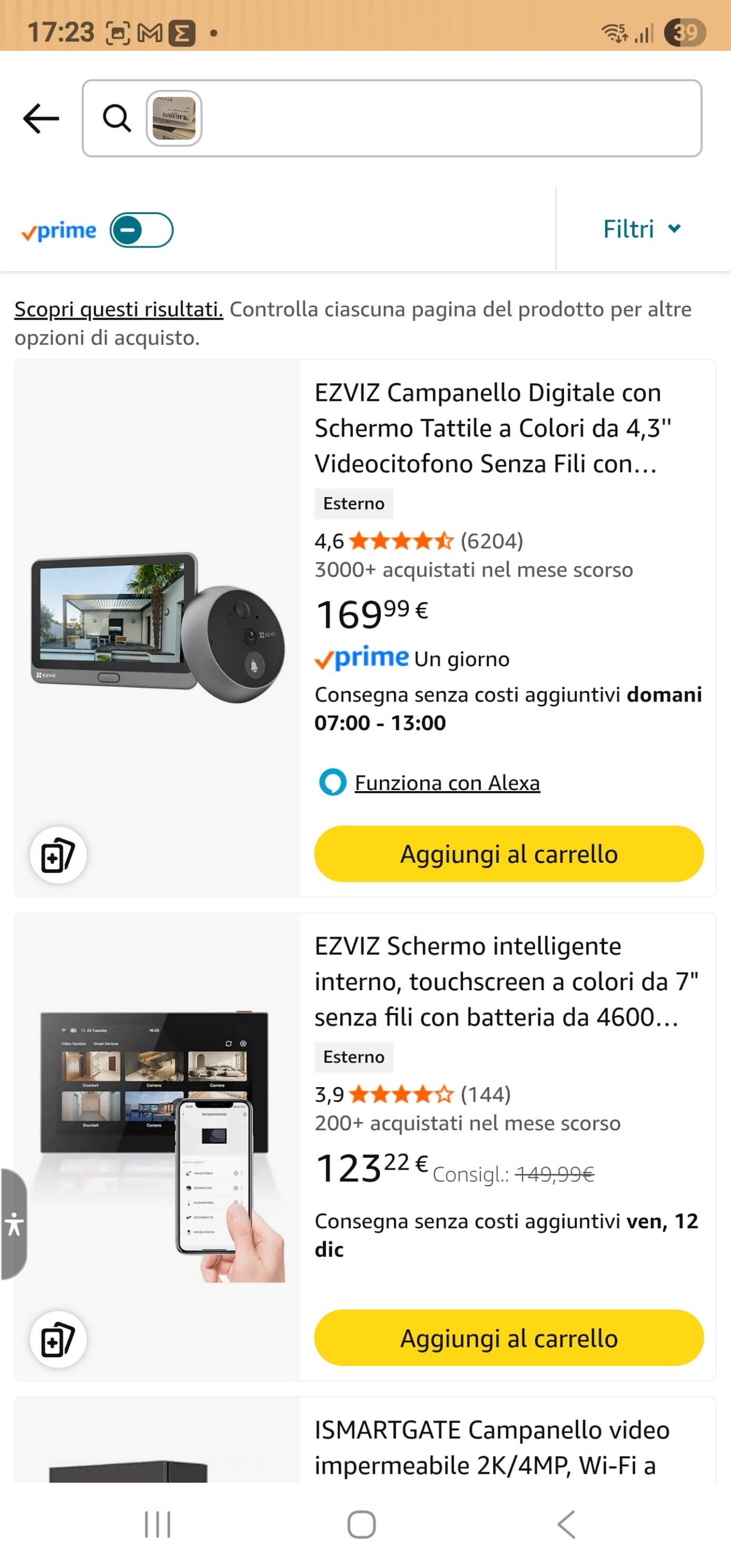Open the "Scopri questi risultati" link
Screen dimensions: 731x1568
(x=118, y=309)
